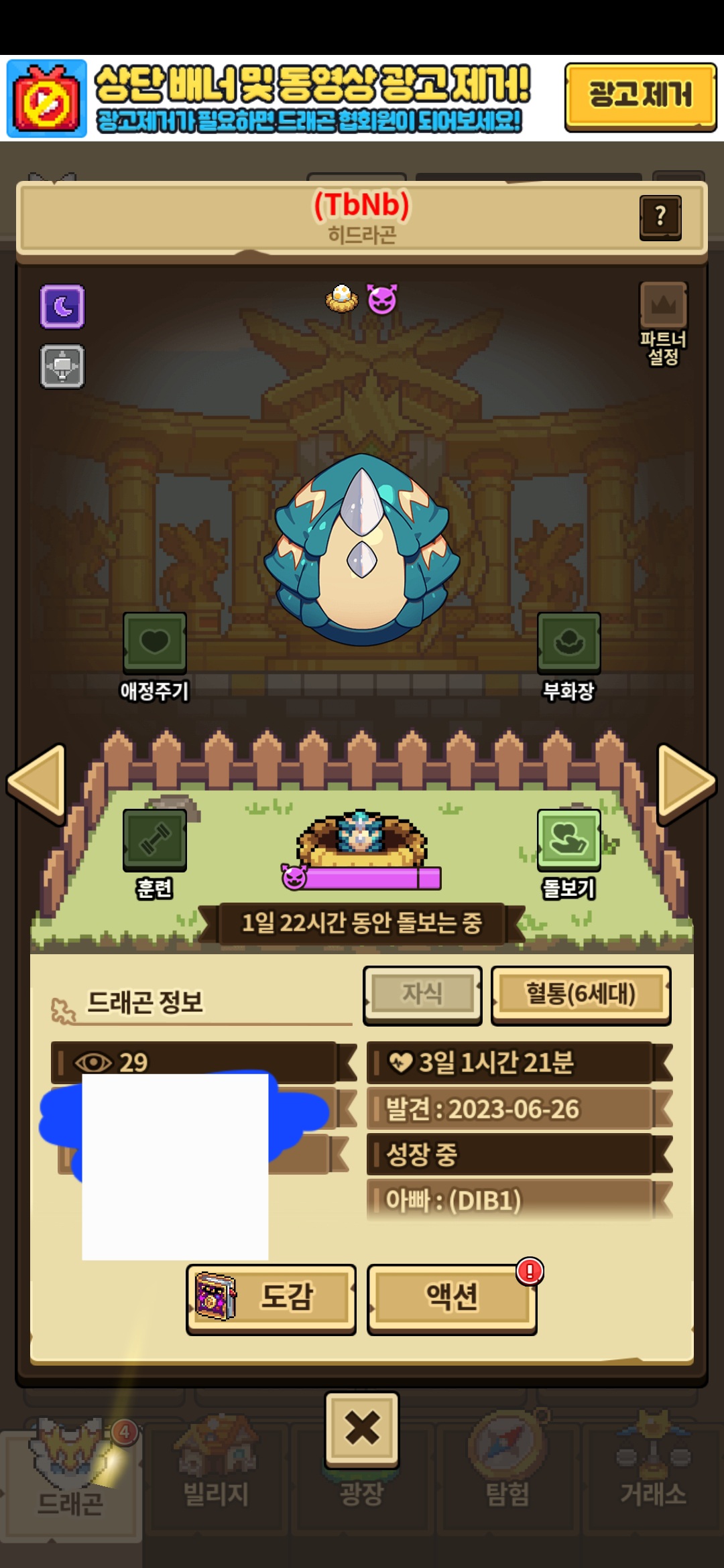Open 파트너 설정 partner settings
724x1568 pixels.
pyautogui.click(x=663, y=323)
